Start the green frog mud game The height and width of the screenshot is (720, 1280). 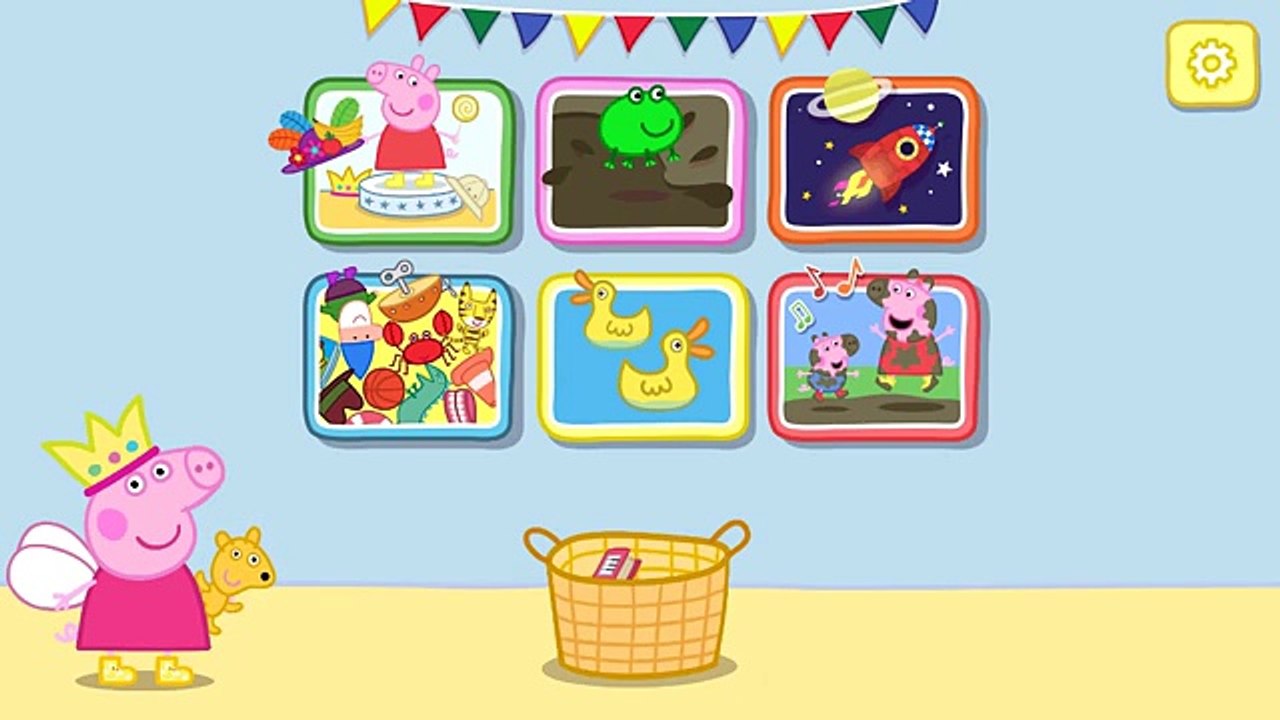click(x=641, y=161)
